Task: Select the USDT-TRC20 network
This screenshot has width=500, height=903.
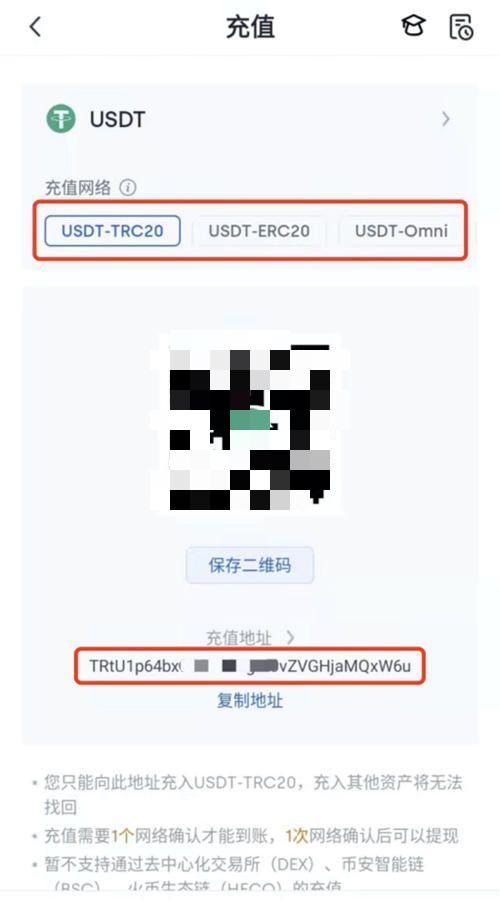Action: 112,231
